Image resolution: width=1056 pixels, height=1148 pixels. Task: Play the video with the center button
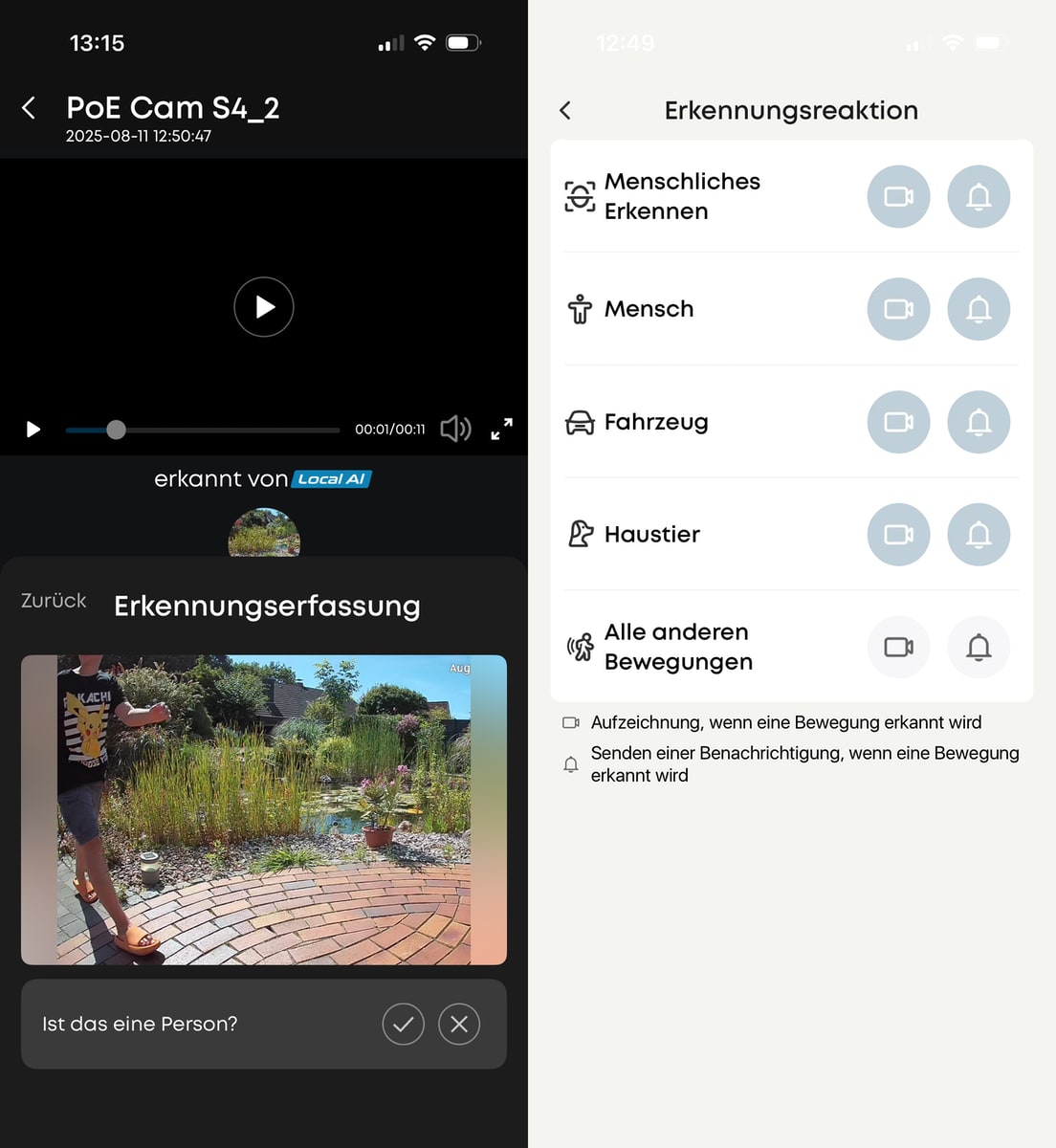(264, 307)
